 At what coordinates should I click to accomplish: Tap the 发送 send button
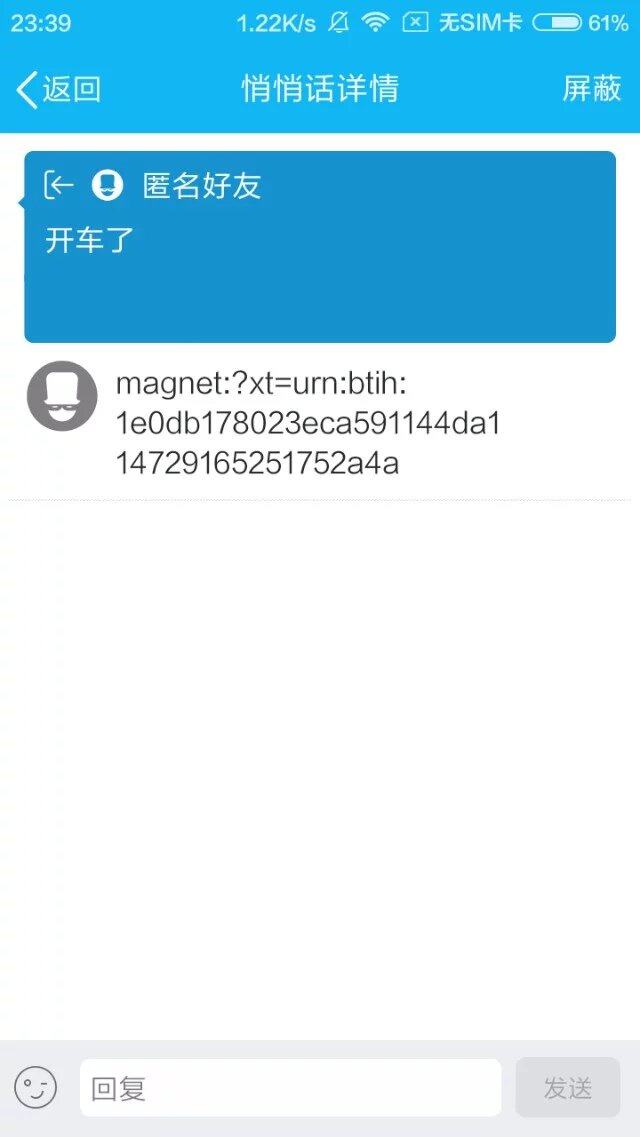(x=567, y=1088)
